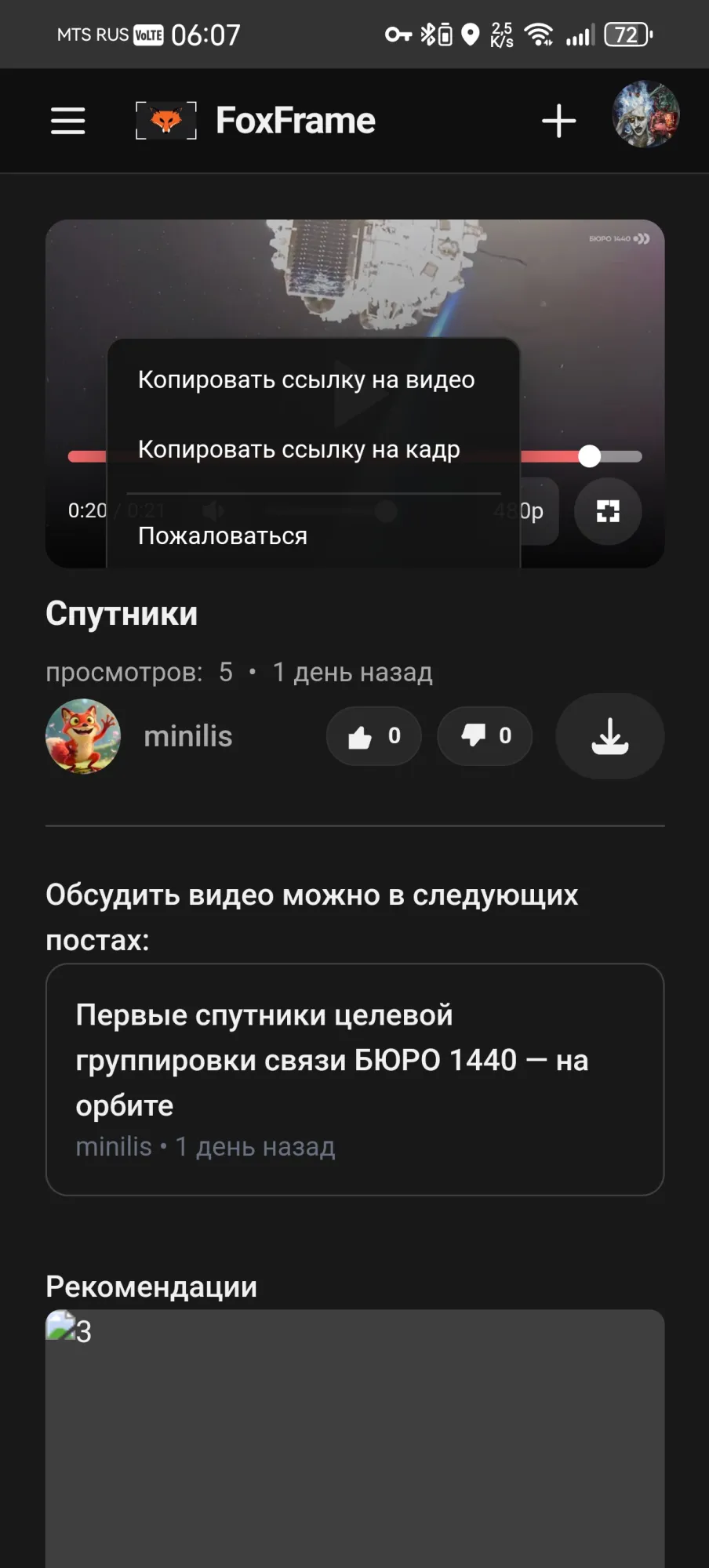The image size is (709, 1568).
Task: Choose Пожаловаться in the context menu
Action: [223, 536]
